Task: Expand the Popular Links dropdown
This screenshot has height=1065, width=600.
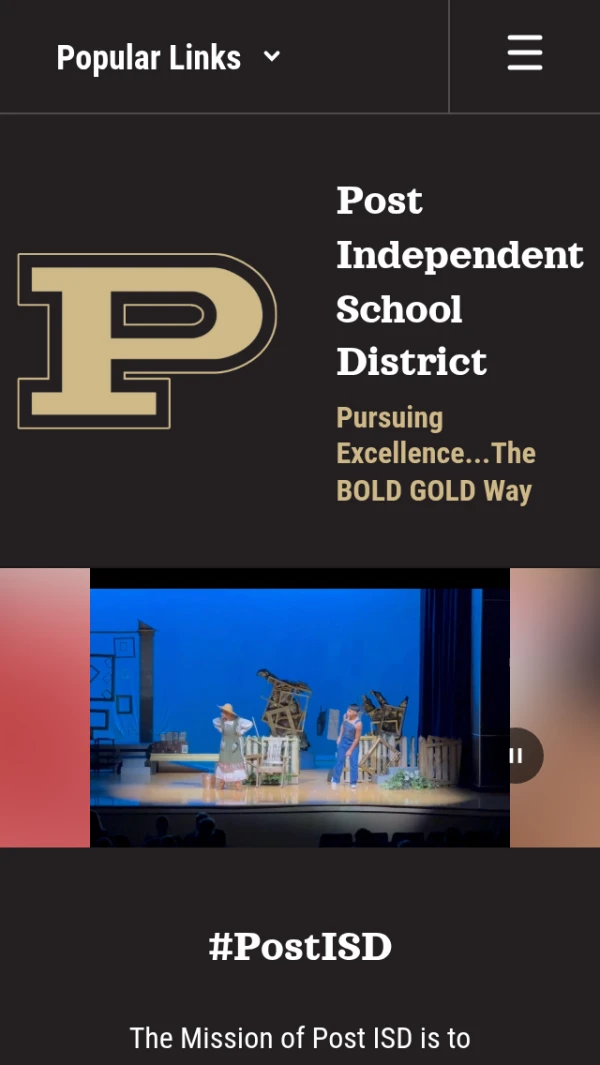Action: 168,58
